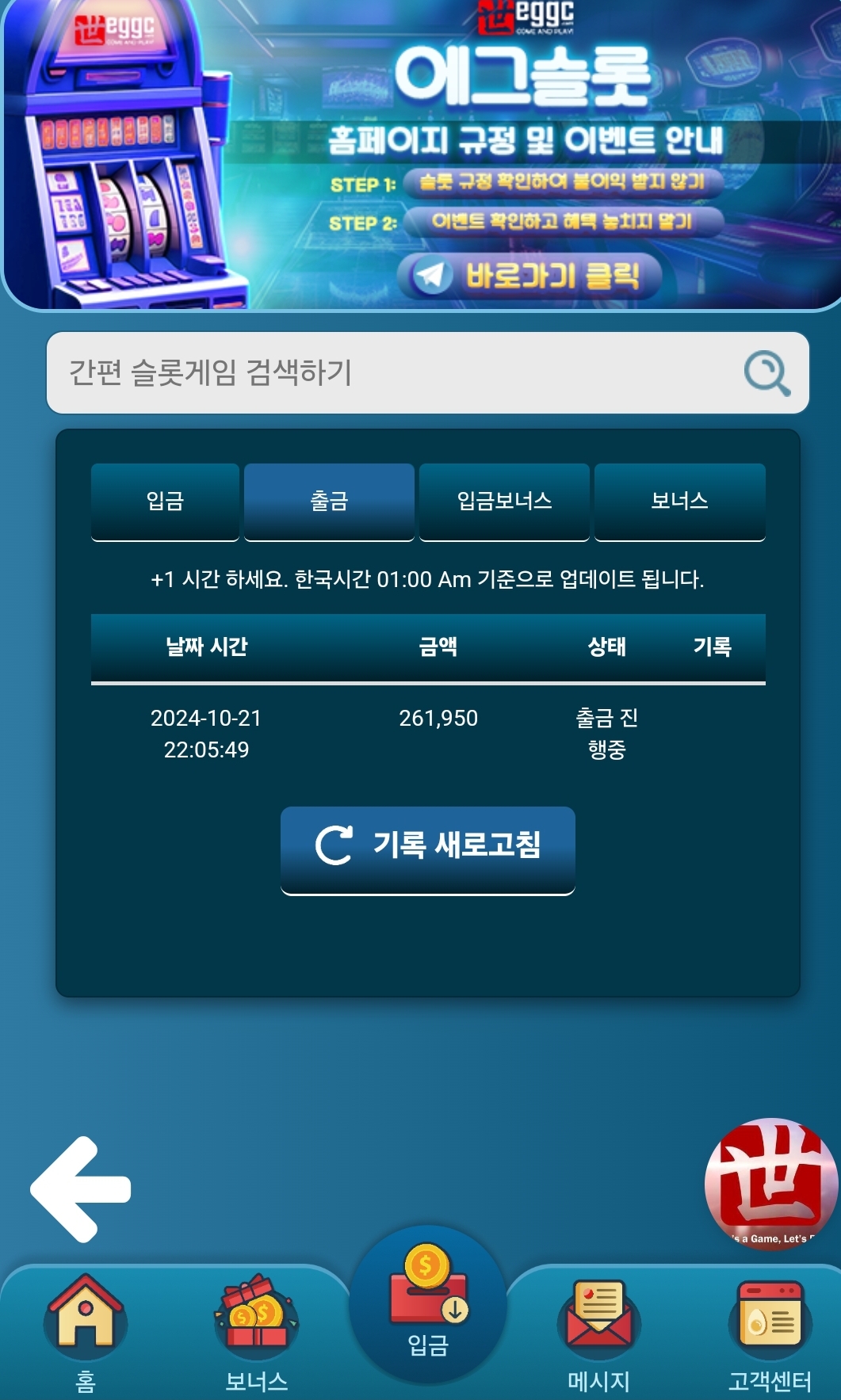Go back with the white arrow
Screen dimensions: 841x1400
80,1188
